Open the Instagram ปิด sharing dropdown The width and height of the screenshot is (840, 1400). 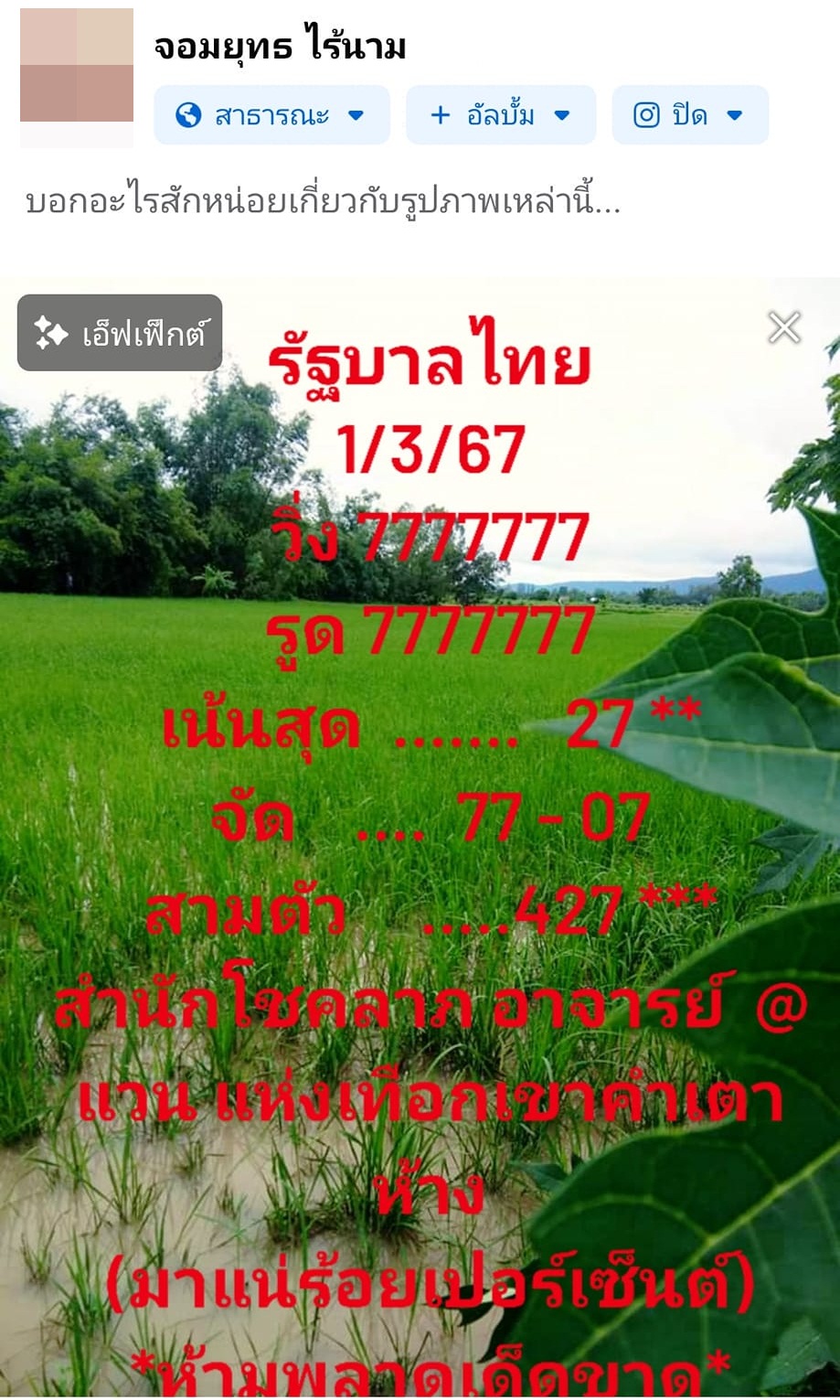tap(689, 115)
